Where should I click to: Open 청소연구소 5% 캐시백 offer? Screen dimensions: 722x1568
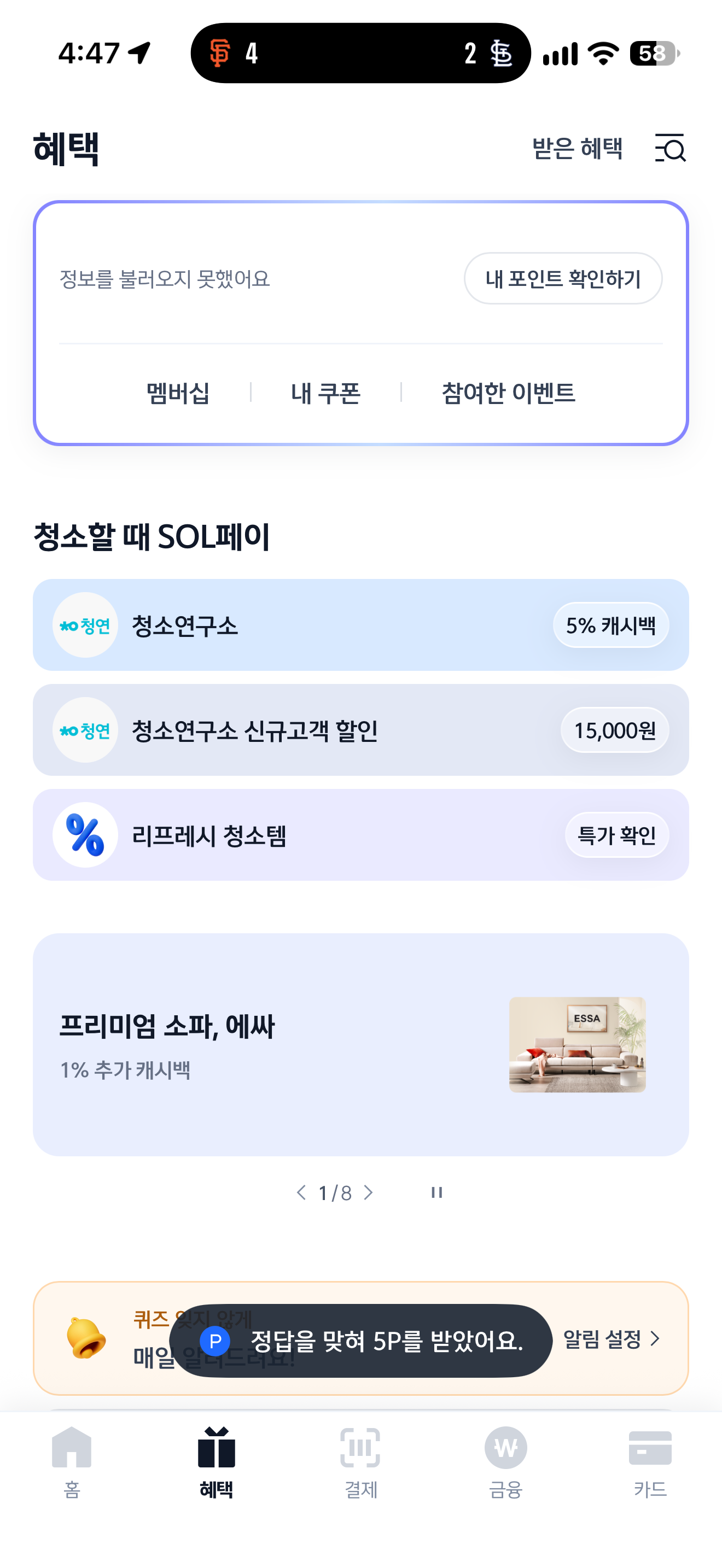coord(361,625)
